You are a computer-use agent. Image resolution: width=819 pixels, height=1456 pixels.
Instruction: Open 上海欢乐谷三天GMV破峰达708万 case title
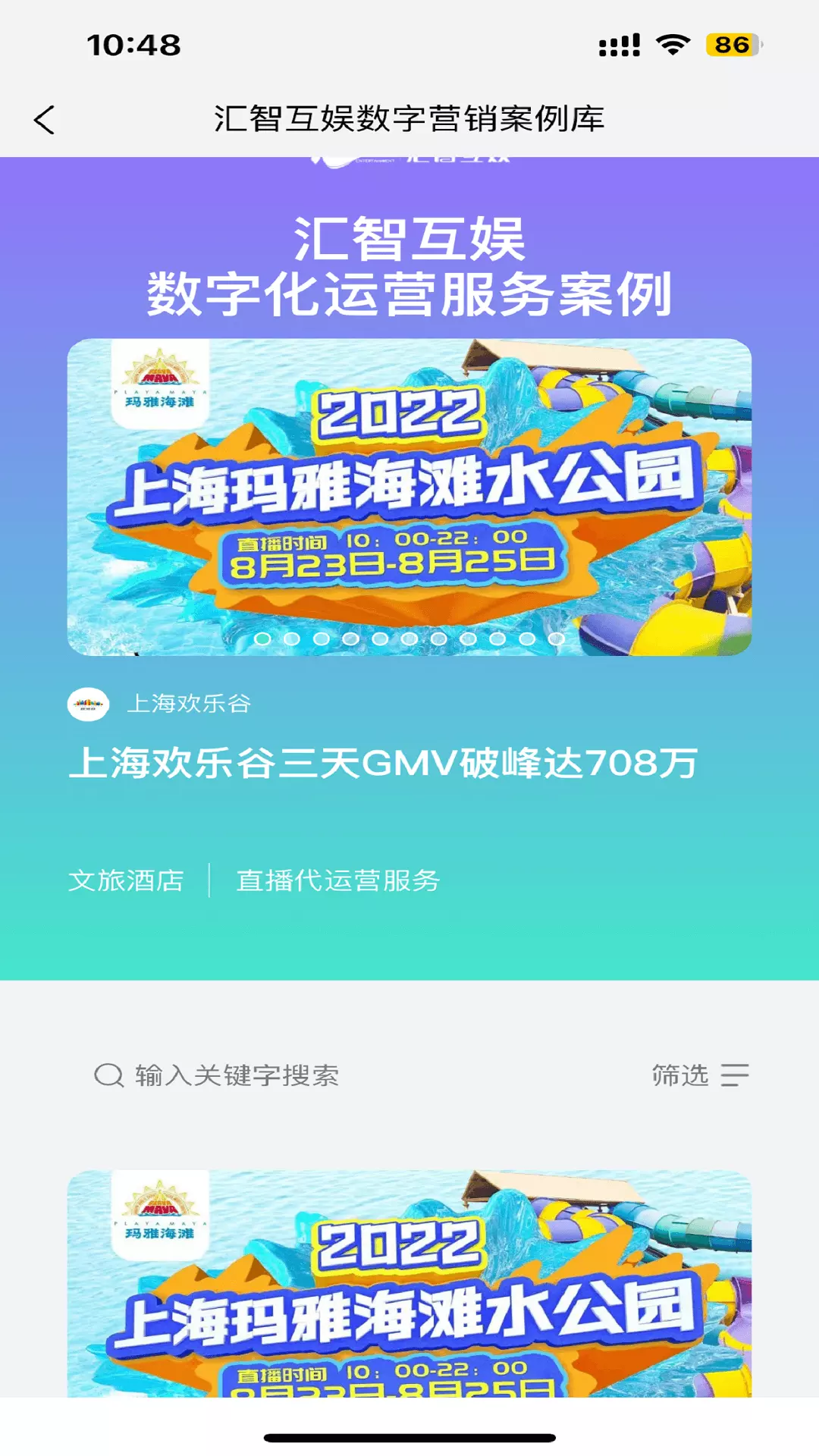[x=383, y=763]
